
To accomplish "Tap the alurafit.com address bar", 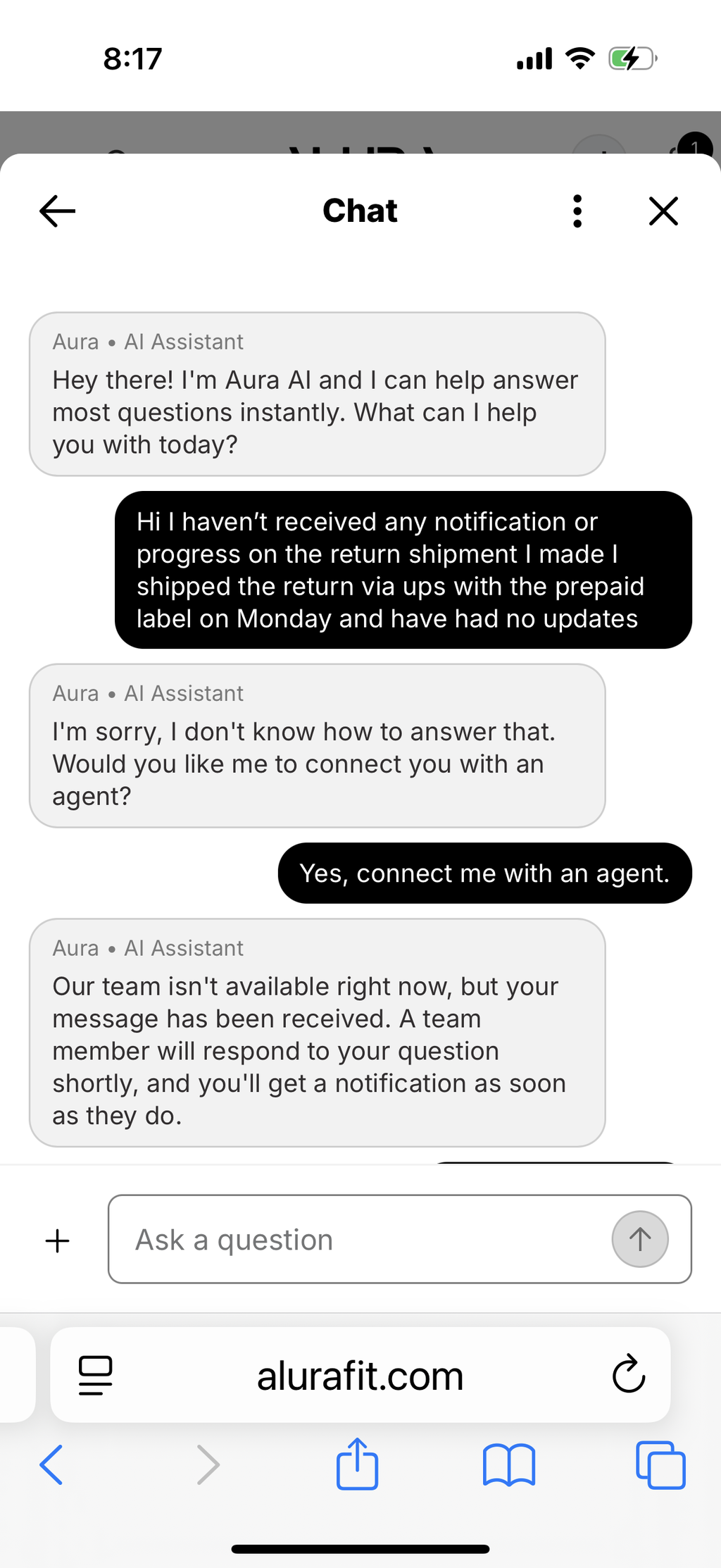I will pyautogui.click(x=360, y=1375).
